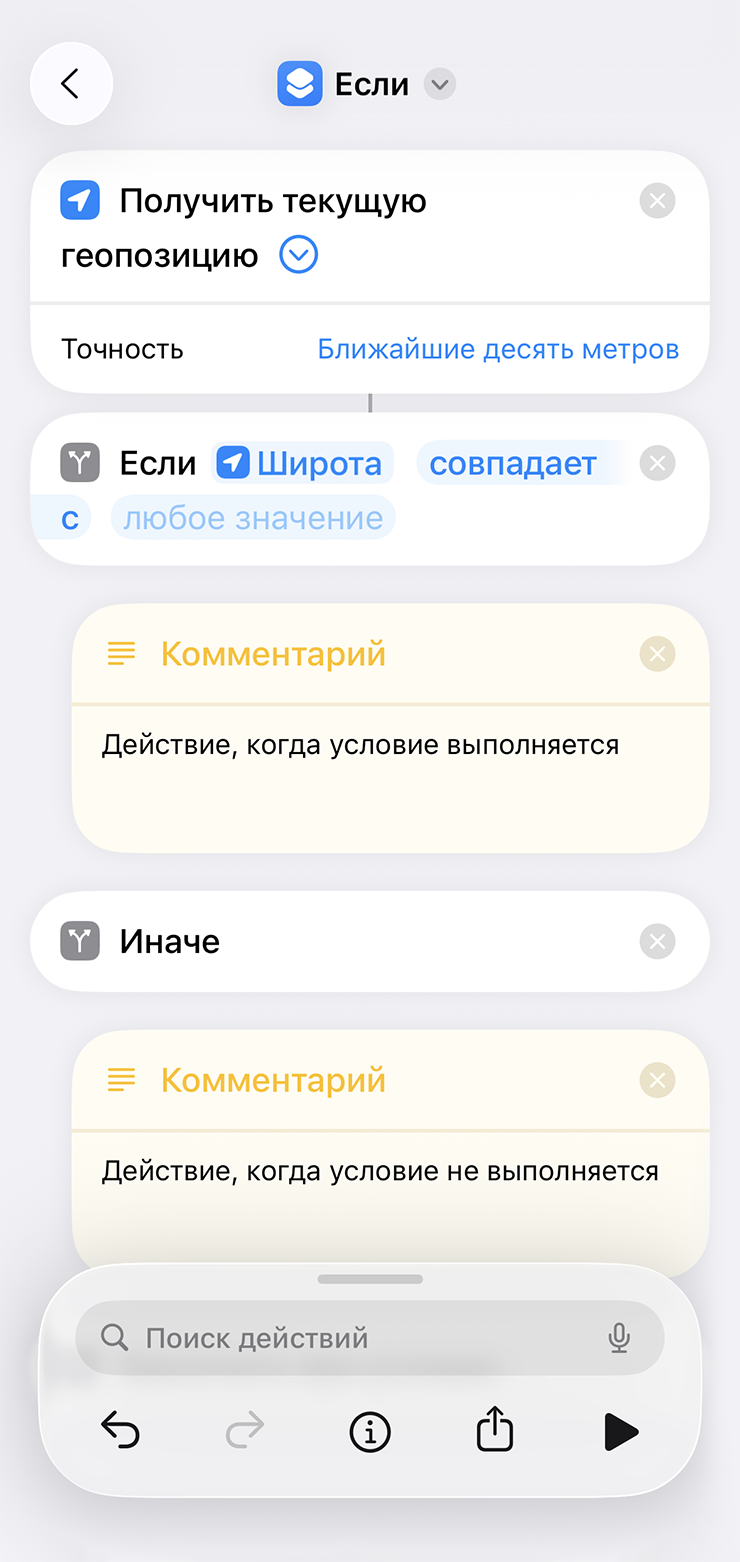Start voice dictation with the microphone
The width and height of the screenshot is (740, 1562).
(620, 1338)
